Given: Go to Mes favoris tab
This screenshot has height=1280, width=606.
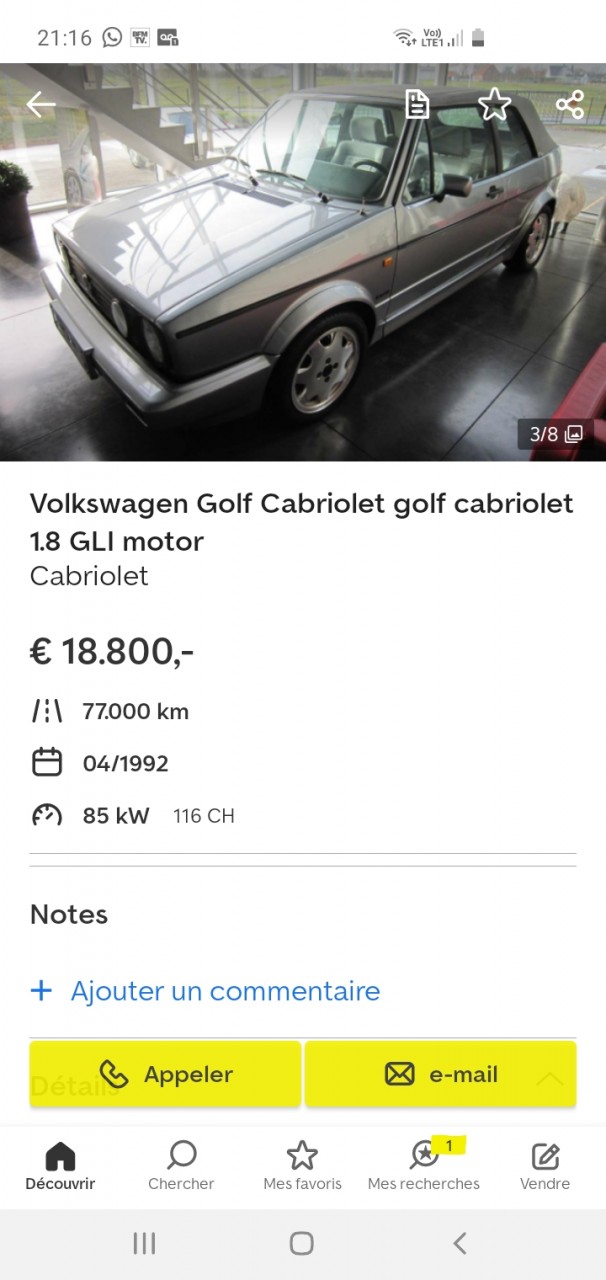Looking at the screenshot, I should tap(302, 1166).
